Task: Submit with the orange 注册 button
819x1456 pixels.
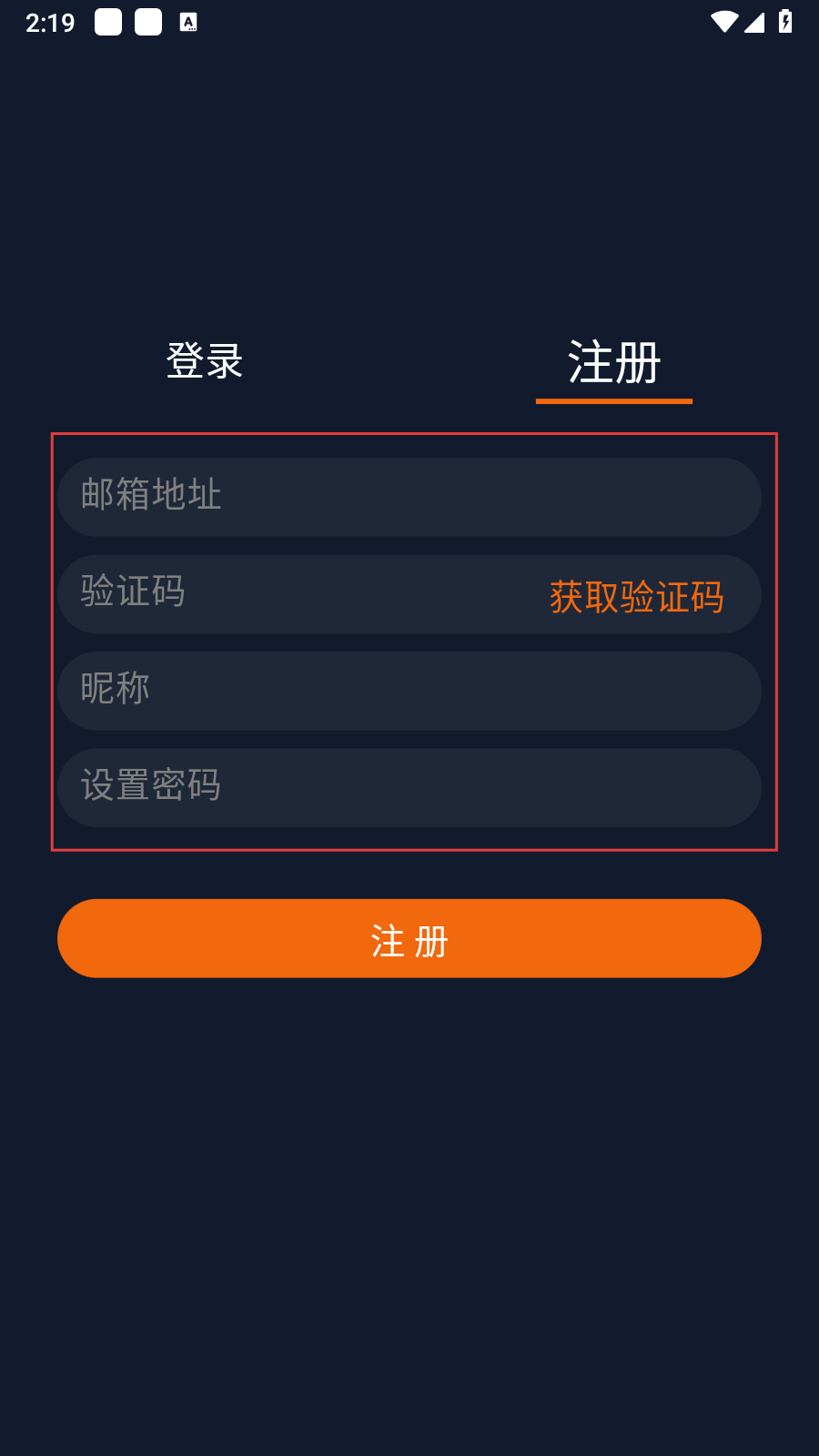Action: click(x=409, y=938)
